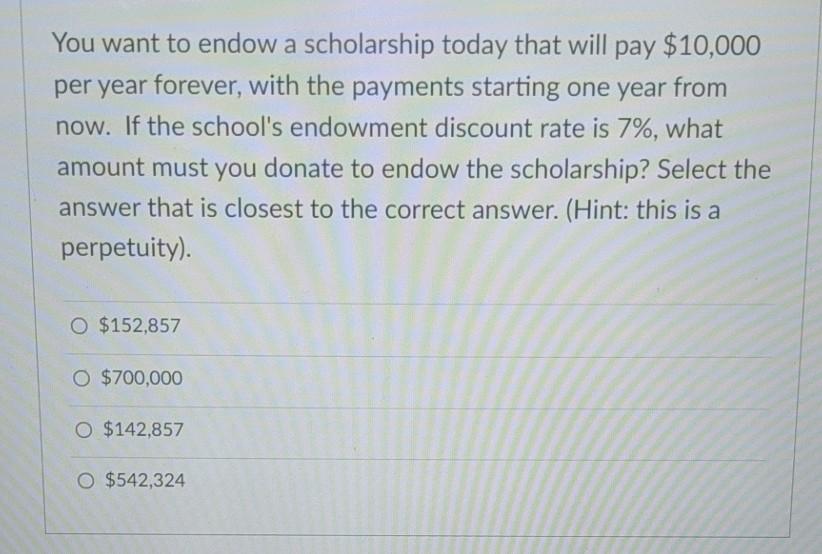Select the $152,857 answer option
This screenshot has width=822, height=554.
[80, 327]
